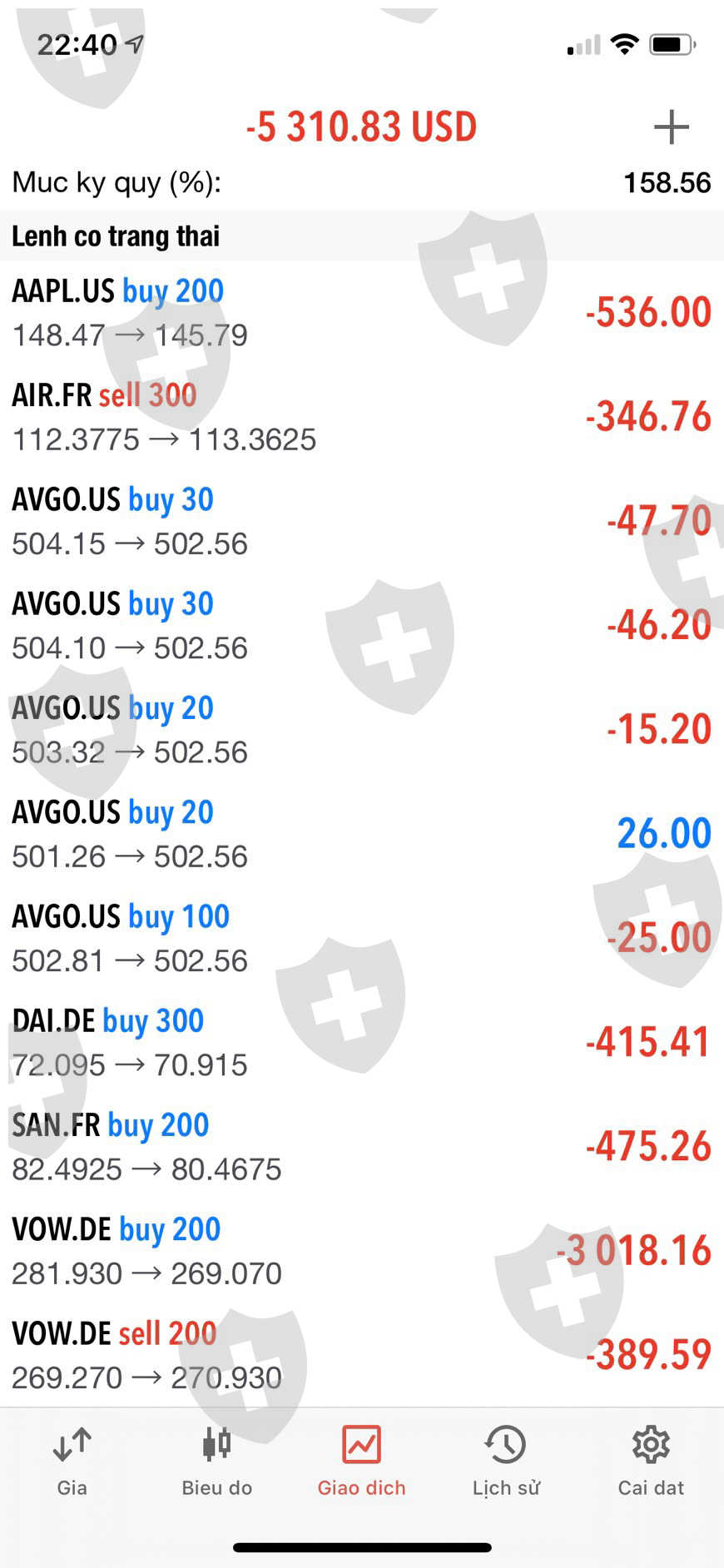
Task: Open the profitable AVGO.US position at 501.26
Action: point(362,834)
